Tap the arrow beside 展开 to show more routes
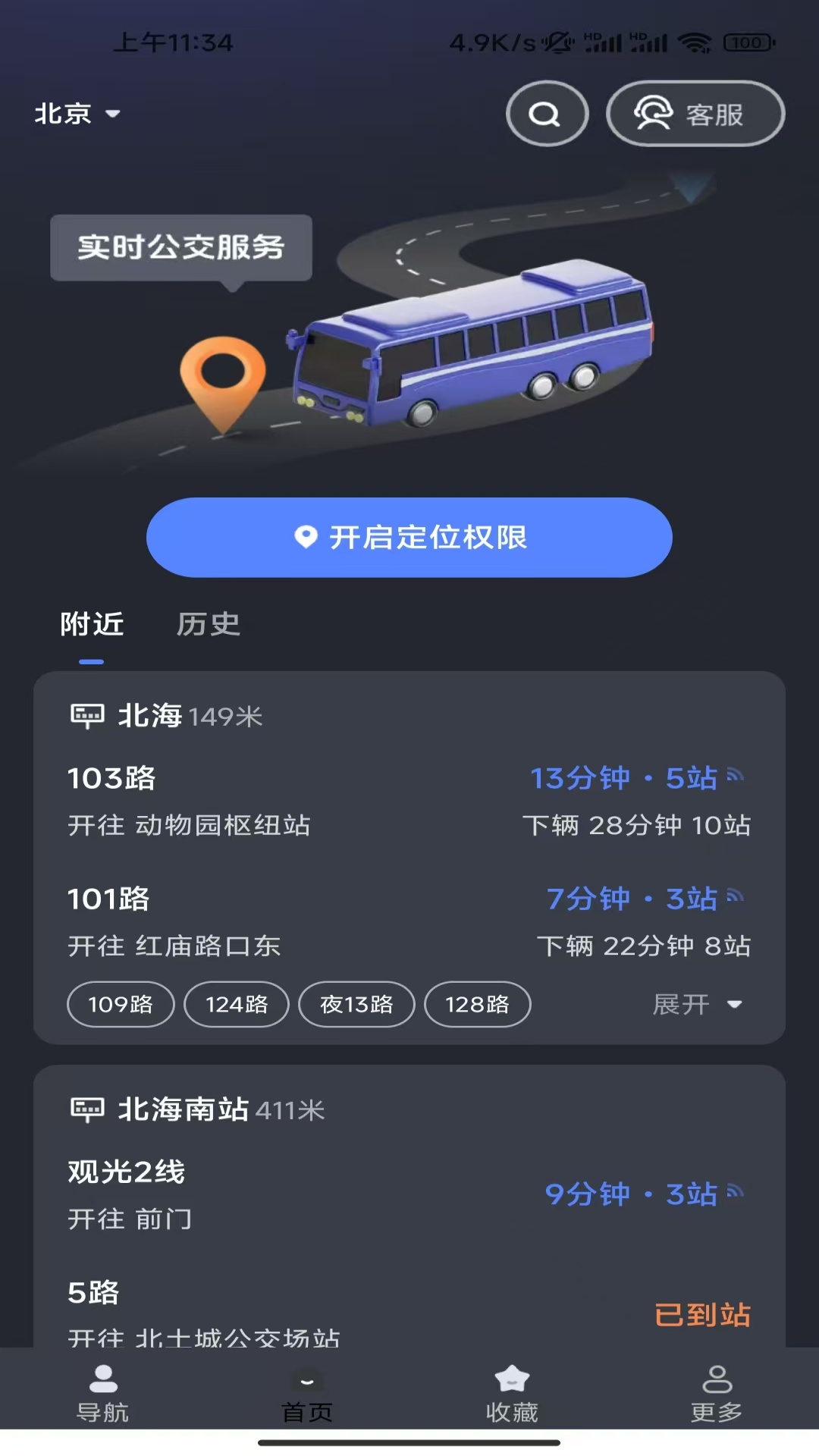The image size is (819, 1456). [735, 1005]
